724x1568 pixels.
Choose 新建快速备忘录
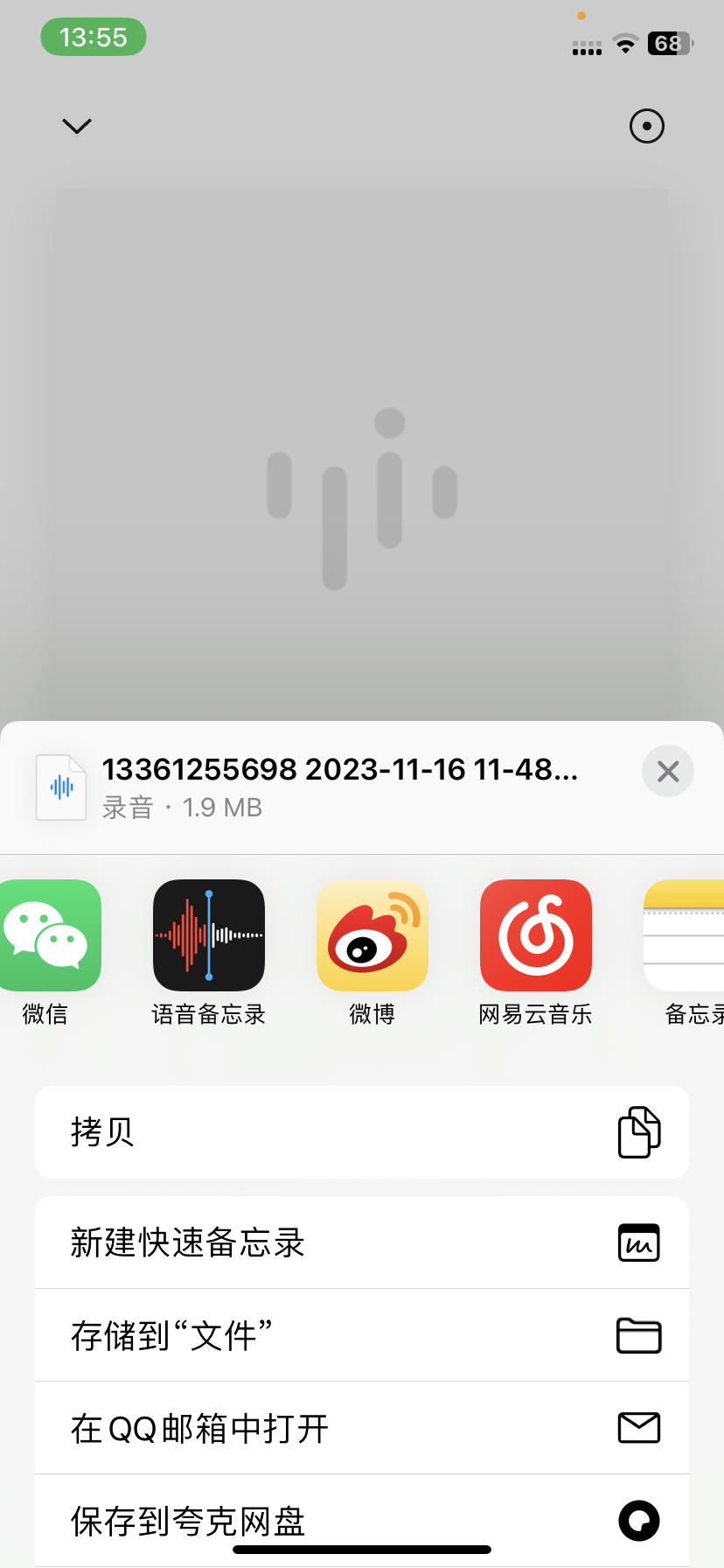tap(362, 1242)
